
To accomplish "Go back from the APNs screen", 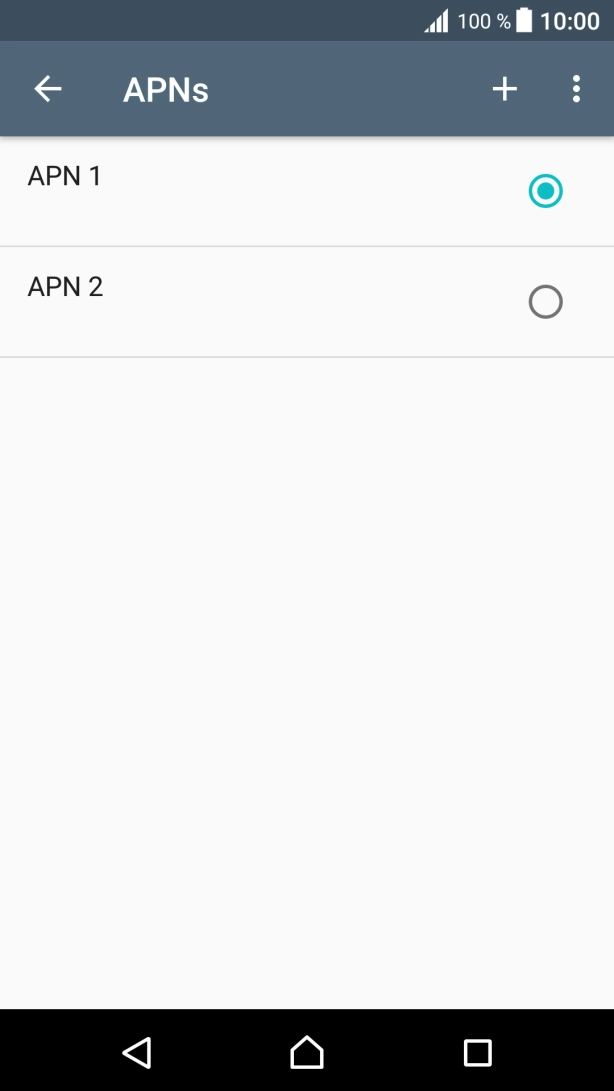I will pos(48,89).
